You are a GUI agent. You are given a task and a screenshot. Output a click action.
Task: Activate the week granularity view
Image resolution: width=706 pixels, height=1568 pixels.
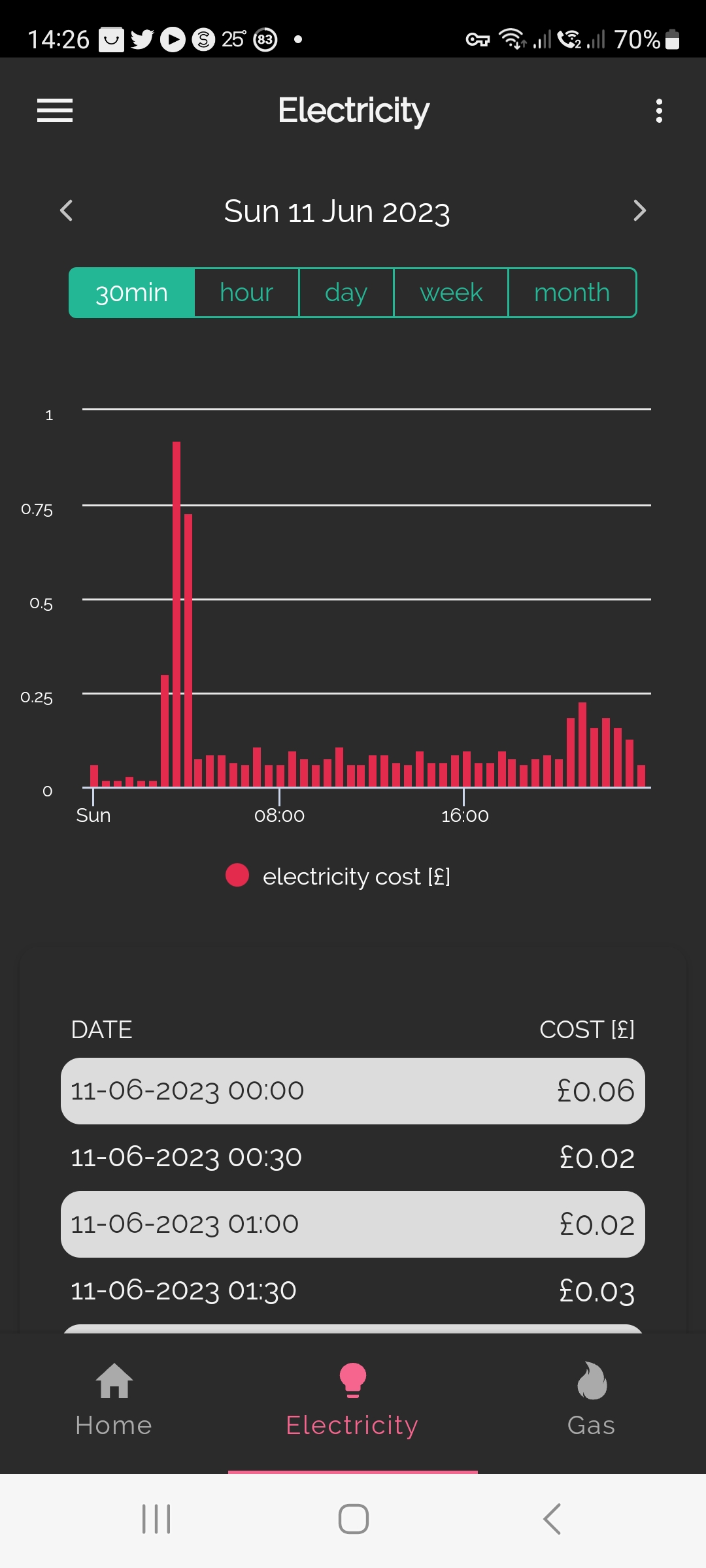pos(451,293)
